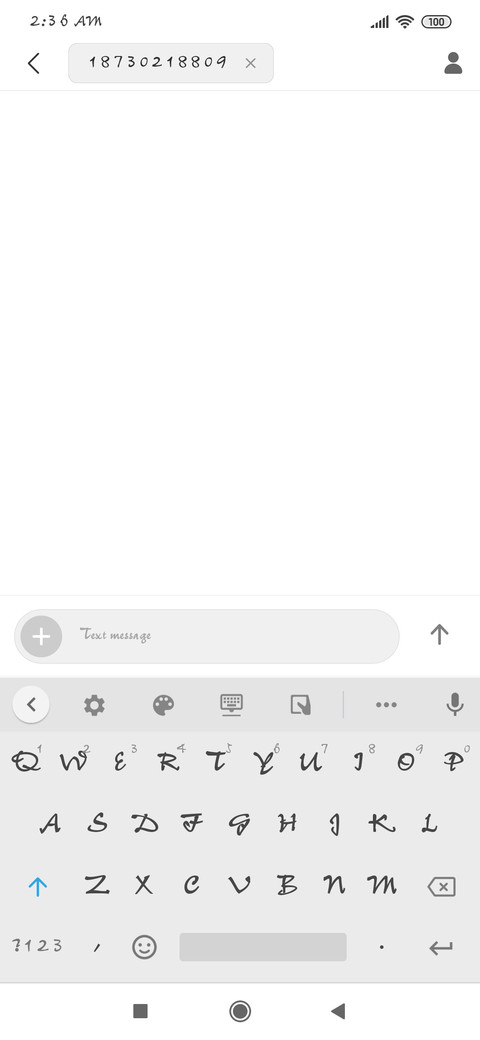Tap the plus attachment button
Screen dimensions: 480x1040
41,637
